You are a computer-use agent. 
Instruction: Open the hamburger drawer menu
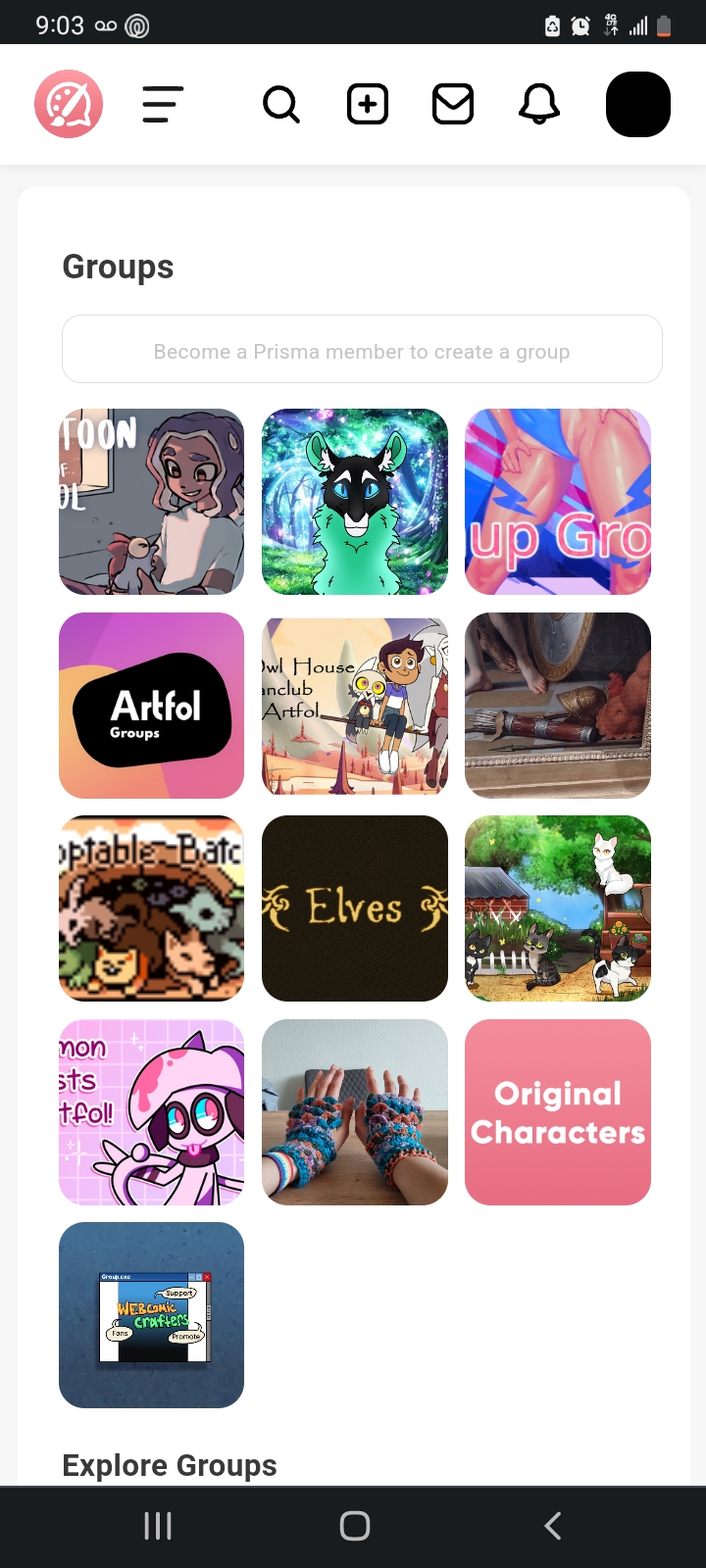pos(163,104)
